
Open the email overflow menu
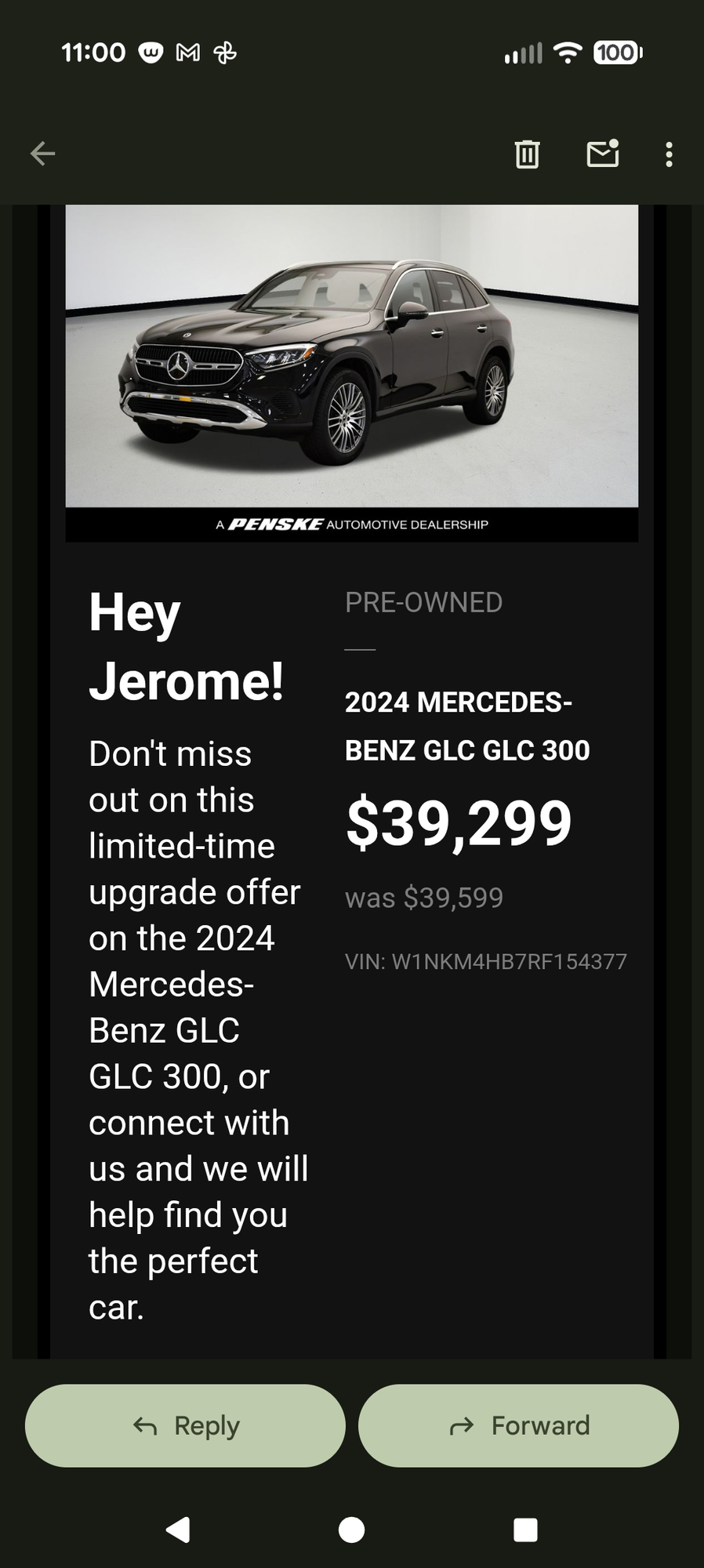[669, 154]
